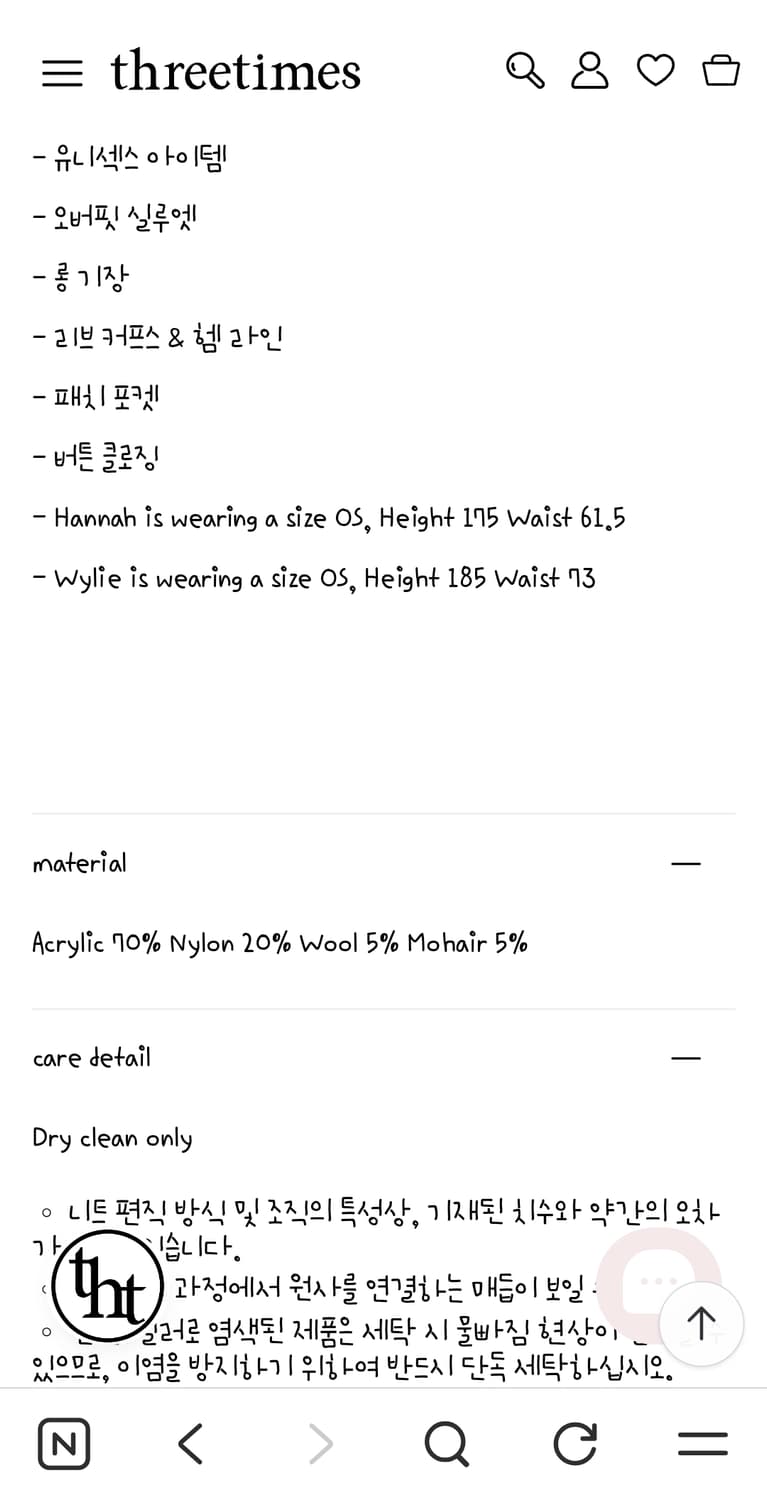Toggle the material panel closed with minus control
This screenshot has height=1500, width=767.
click(x=686, y=862)
